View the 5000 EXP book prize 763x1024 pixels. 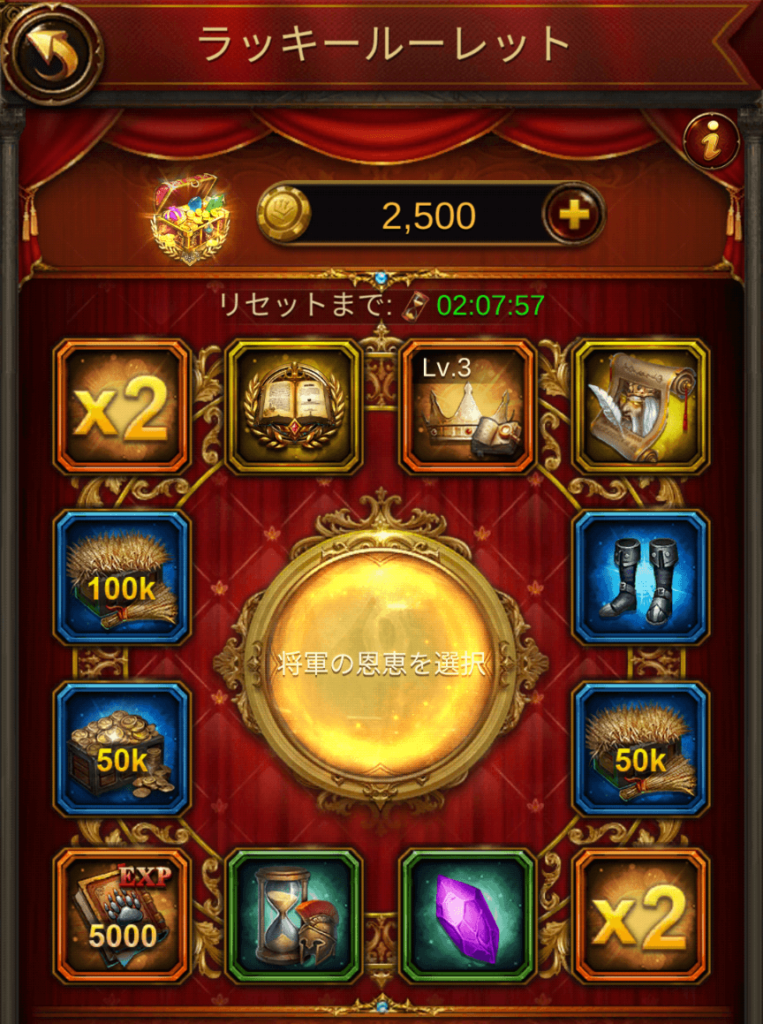(122, 916)
